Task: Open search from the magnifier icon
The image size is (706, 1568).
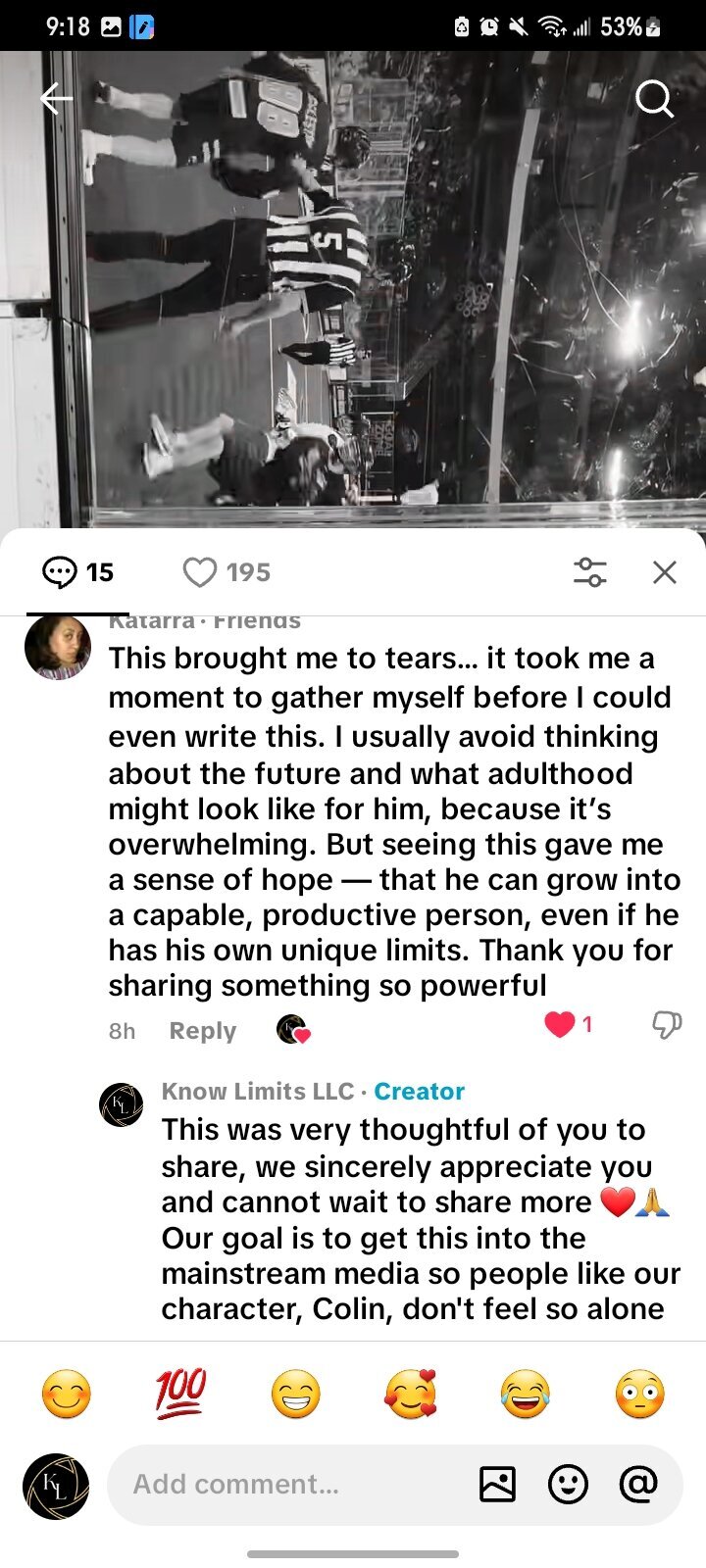Action: 653,99
